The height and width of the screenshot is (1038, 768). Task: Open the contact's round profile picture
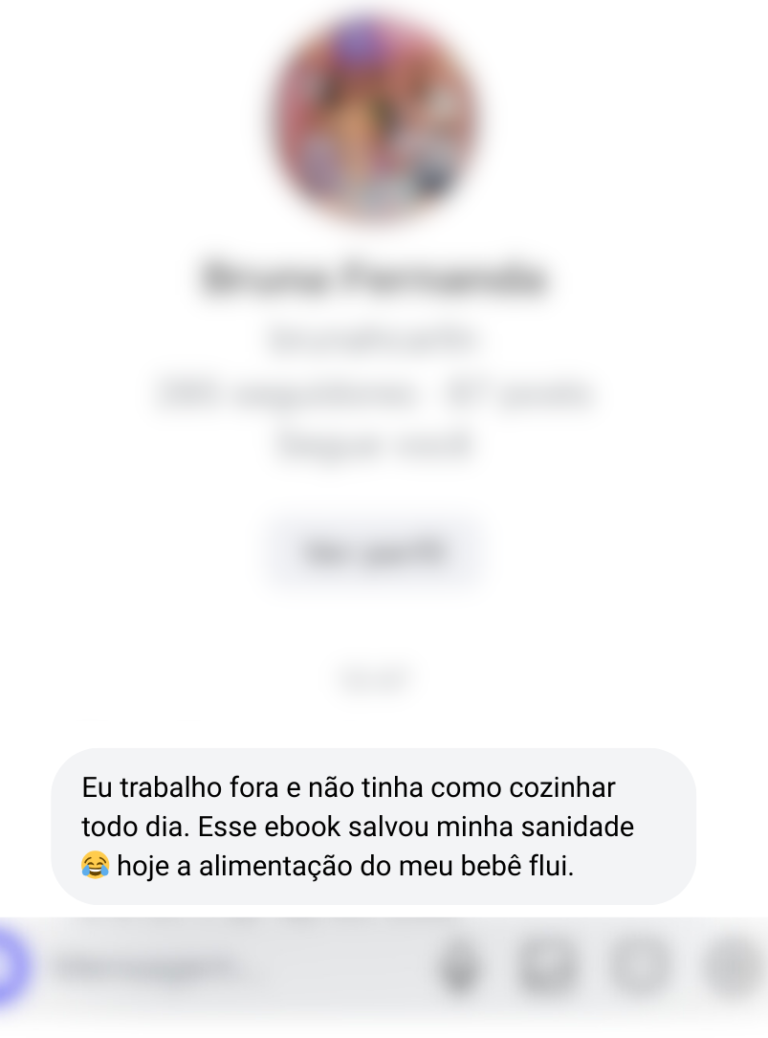[375, 118]
